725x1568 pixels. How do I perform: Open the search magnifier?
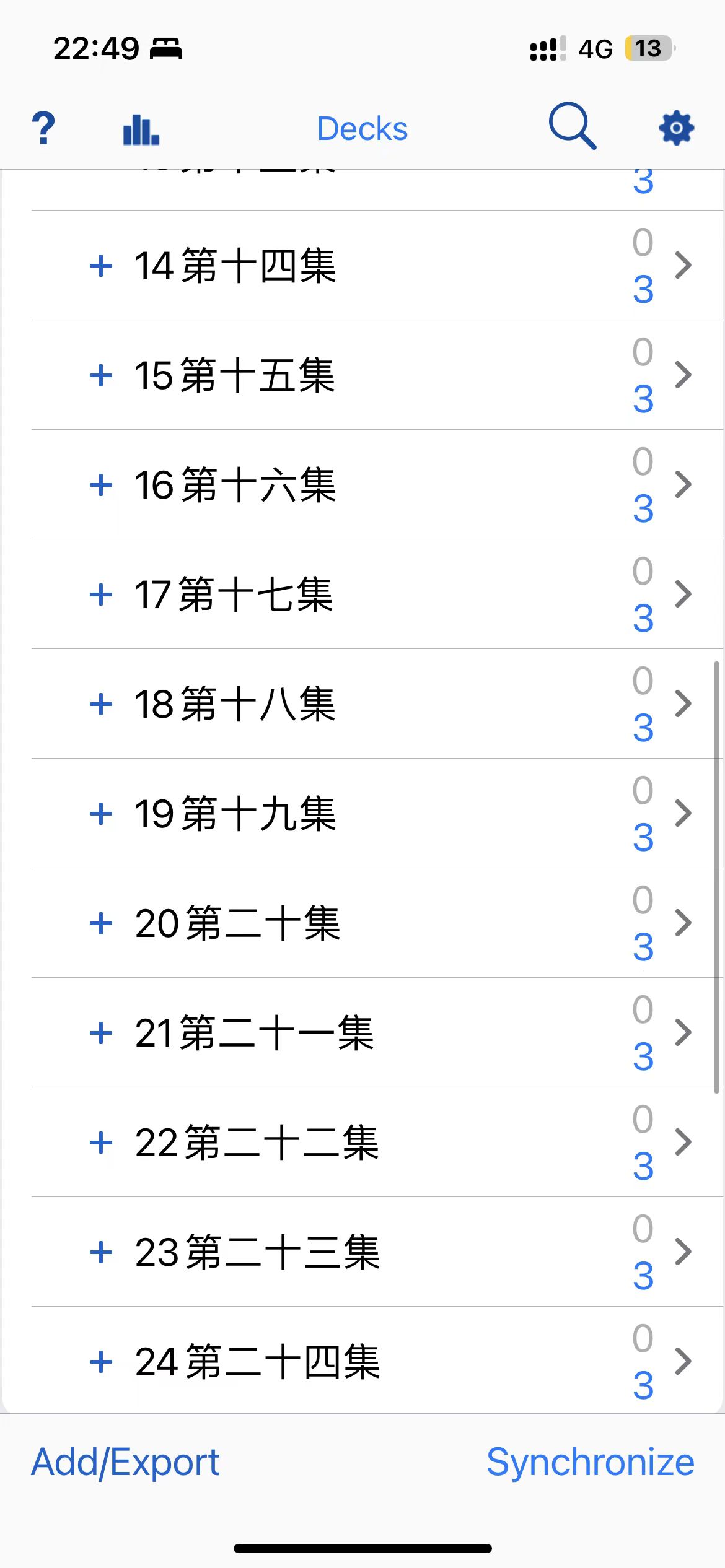click(573, 126)
